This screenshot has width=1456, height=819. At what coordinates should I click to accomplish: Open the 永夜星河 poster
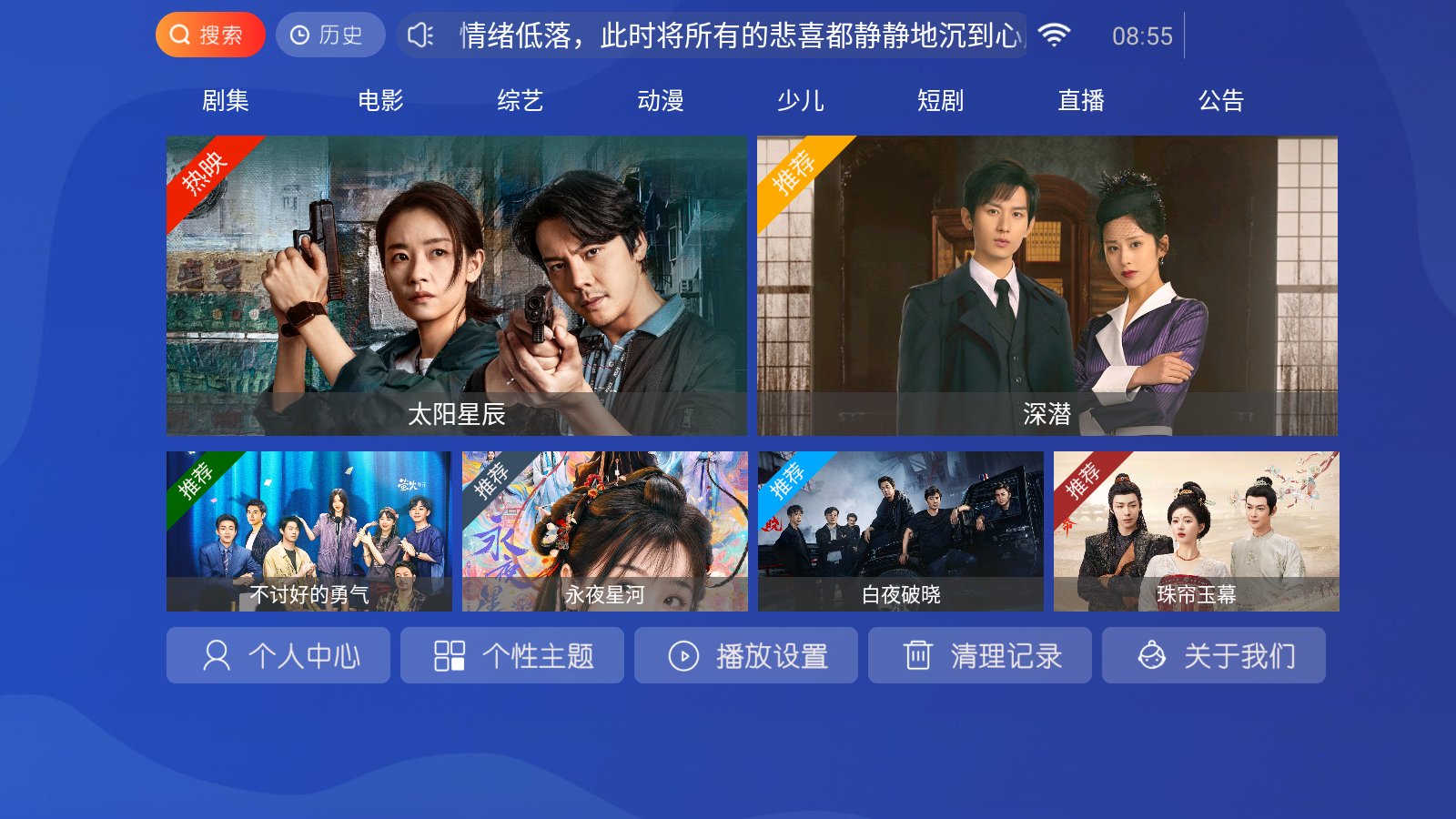(x=604, y=531)
